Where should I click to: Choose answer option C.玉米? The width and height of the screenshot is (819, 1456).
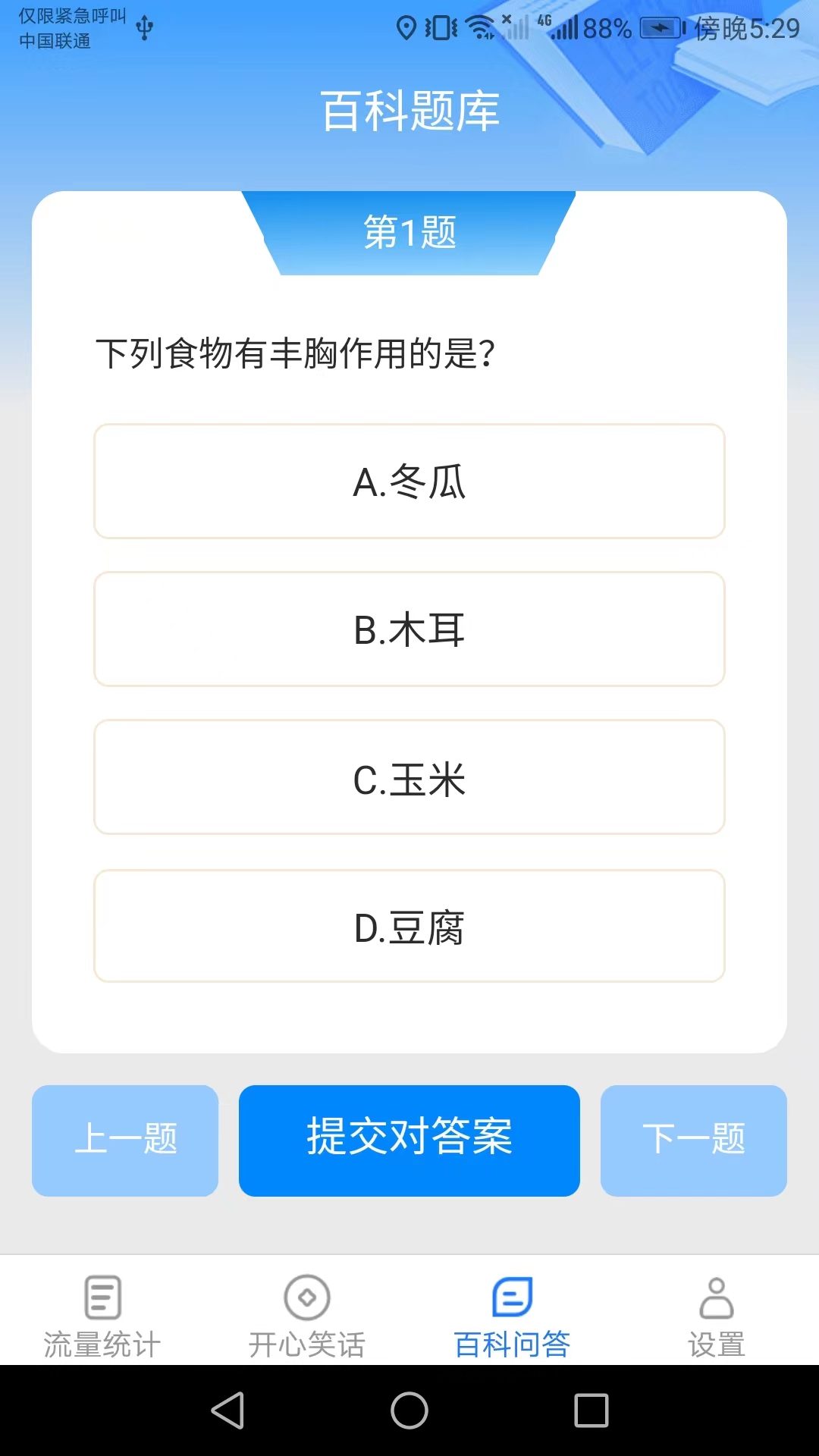[x=409, y=778]
